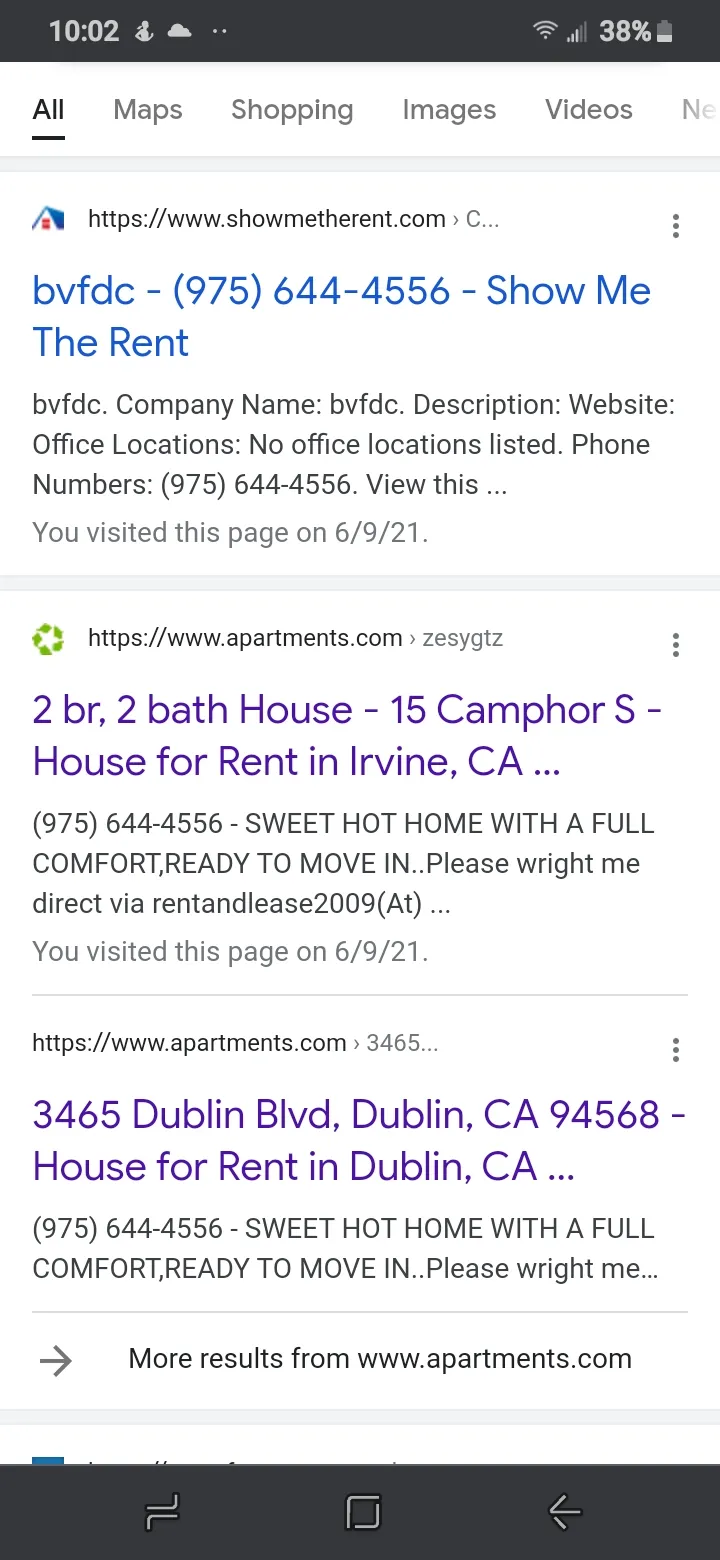Open options menu for showmetherent.com result
Image resolution: width=720 pixels, height=1560 pixels.
tap(676, 226)
